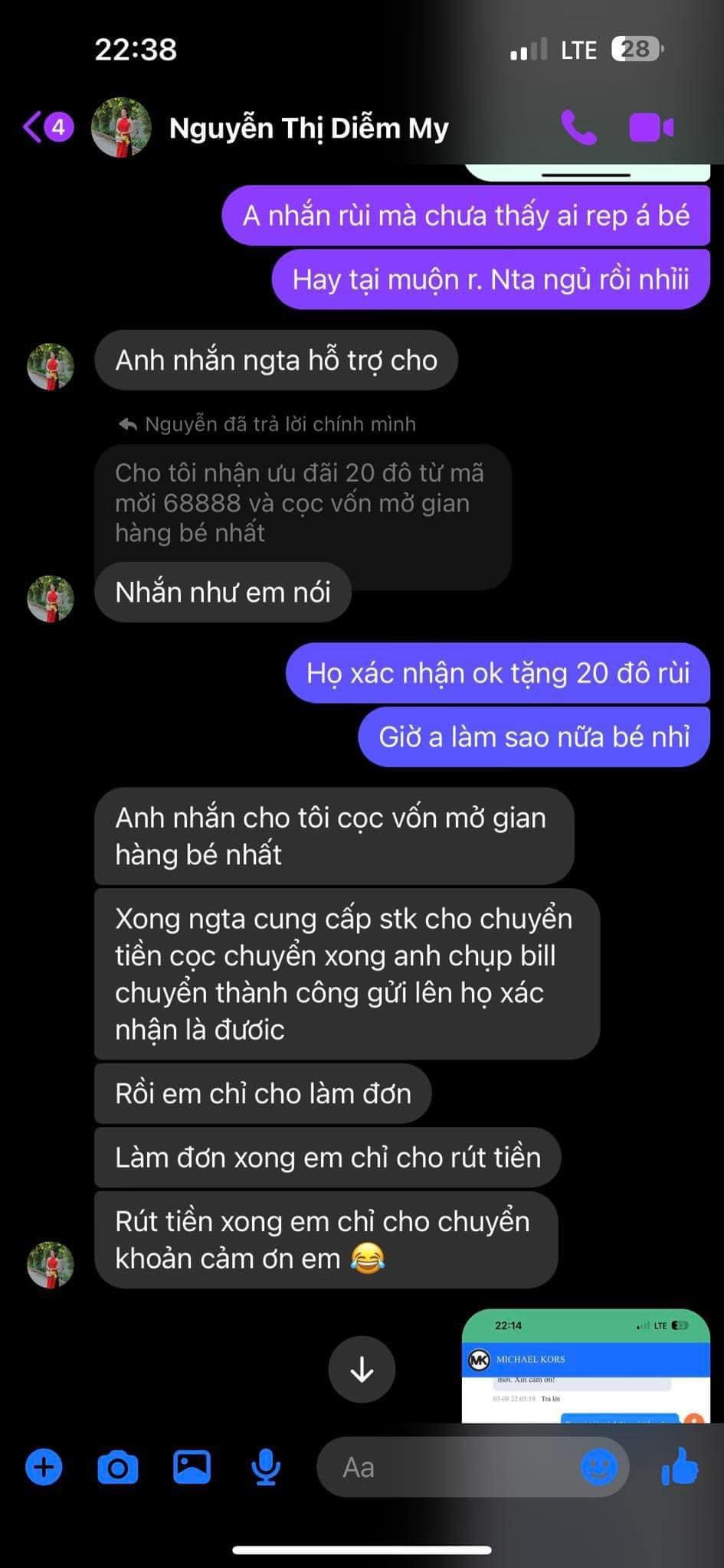Tap the quoted reply about mã mời 68888
The width and height of the screenshot is (724, 1568).
point(302,503)
